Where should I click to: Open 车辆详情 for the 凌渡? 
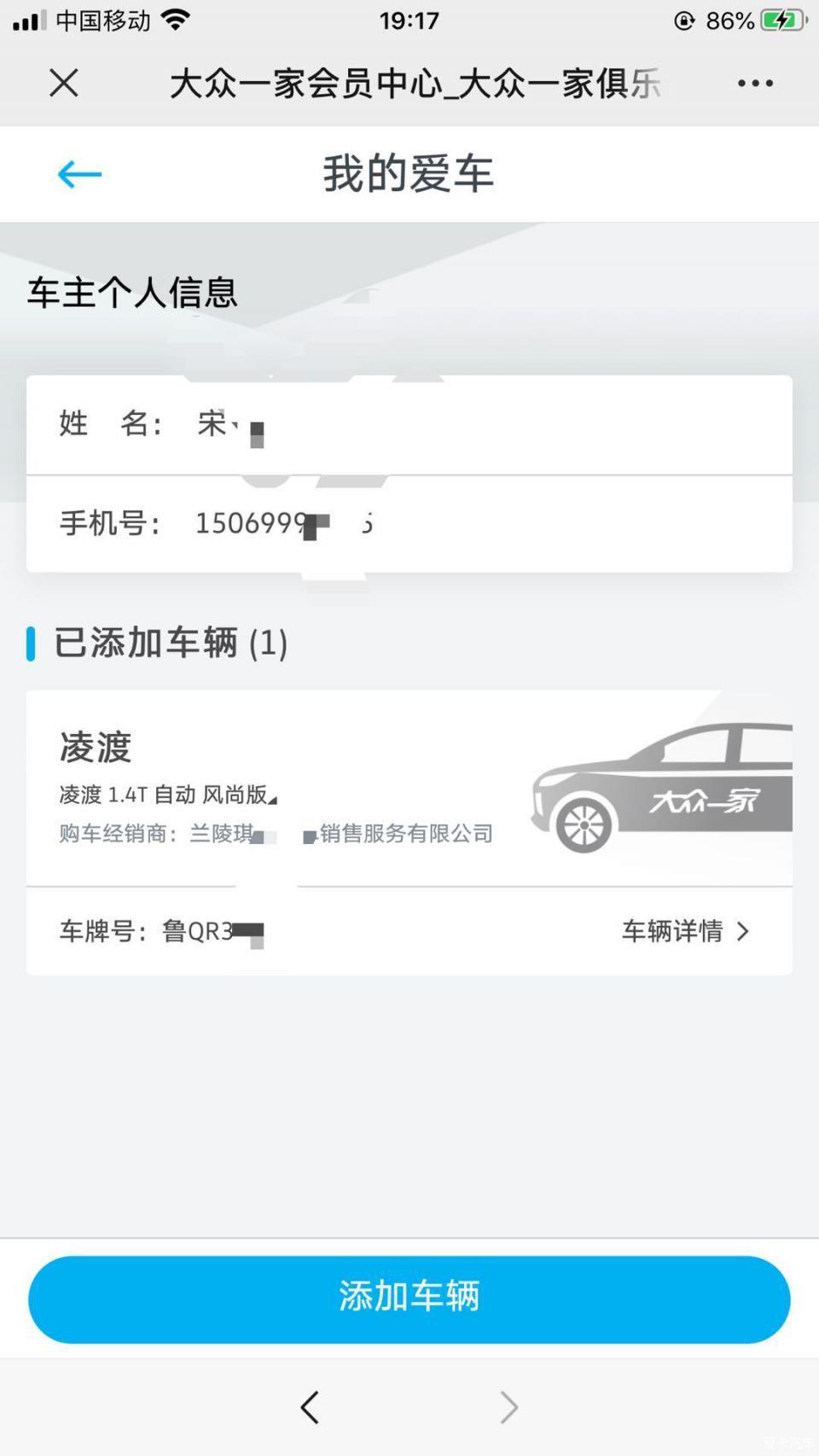pos(685,931)
